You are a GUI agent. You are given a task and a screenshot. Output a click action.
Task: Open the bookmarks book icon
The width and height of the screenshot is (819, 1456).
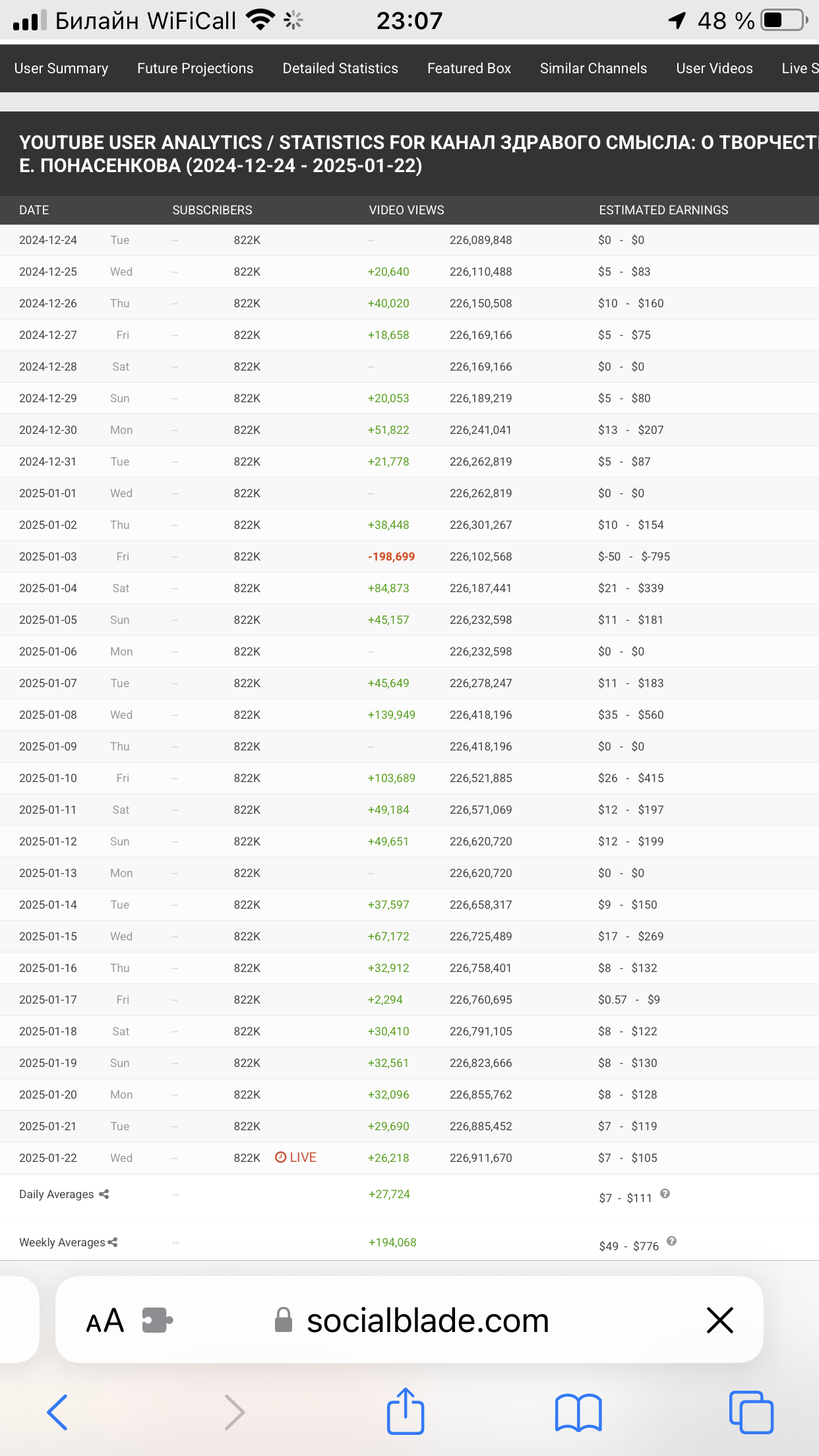[578, 1412]
